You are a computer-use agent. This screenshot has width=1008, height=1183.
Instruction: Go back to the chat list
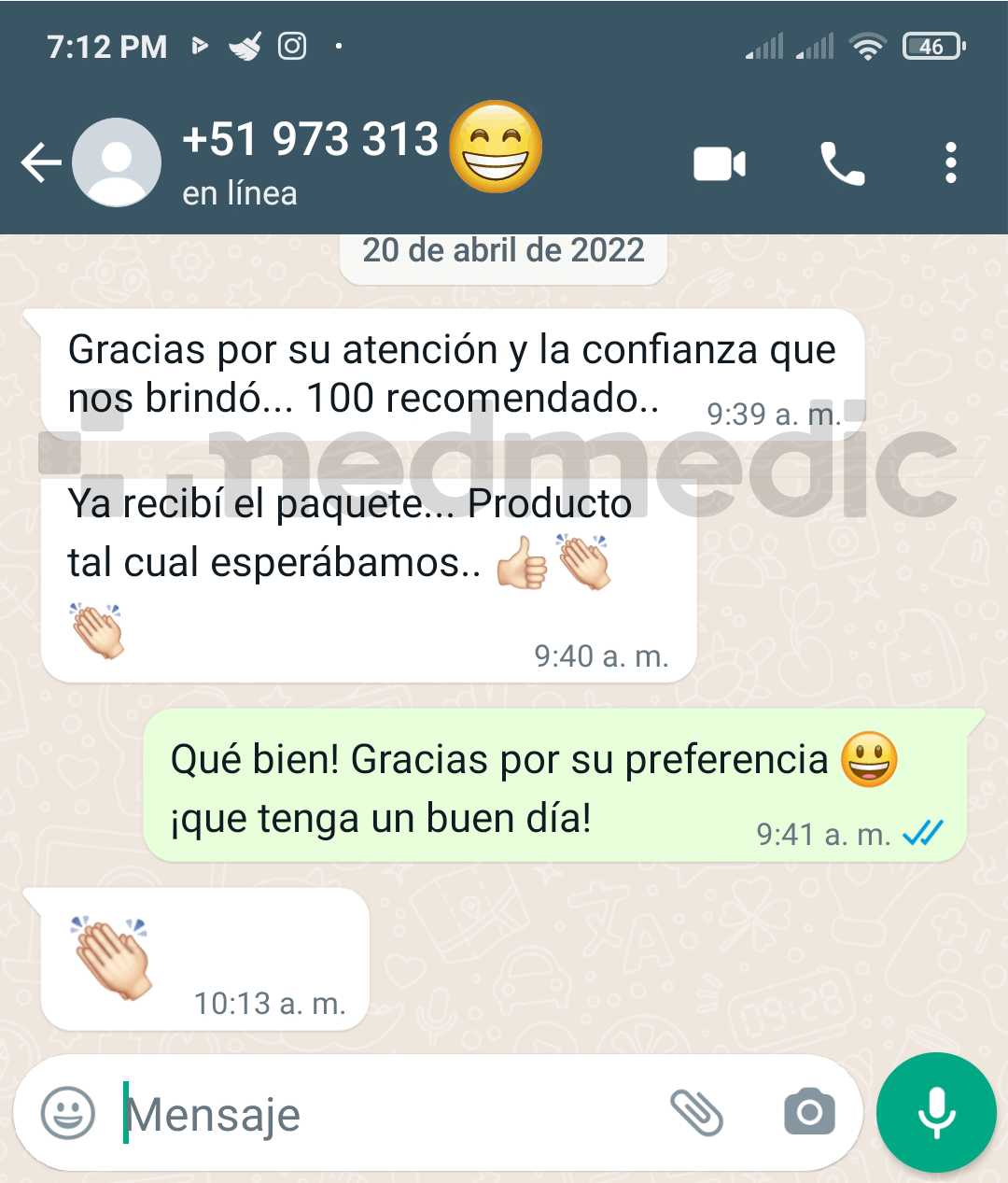pos(40,163)
